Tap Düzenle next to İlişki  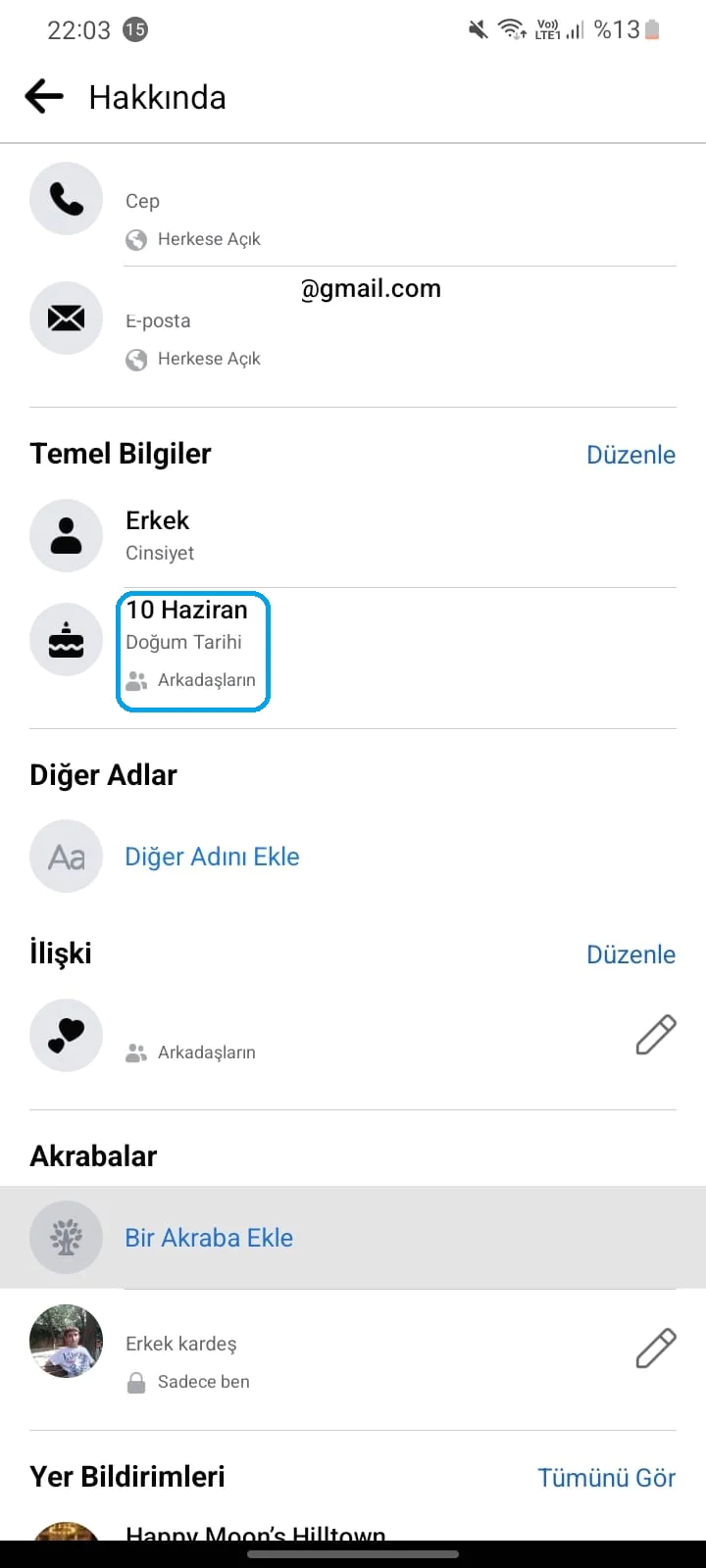click(x=630, y=955)
